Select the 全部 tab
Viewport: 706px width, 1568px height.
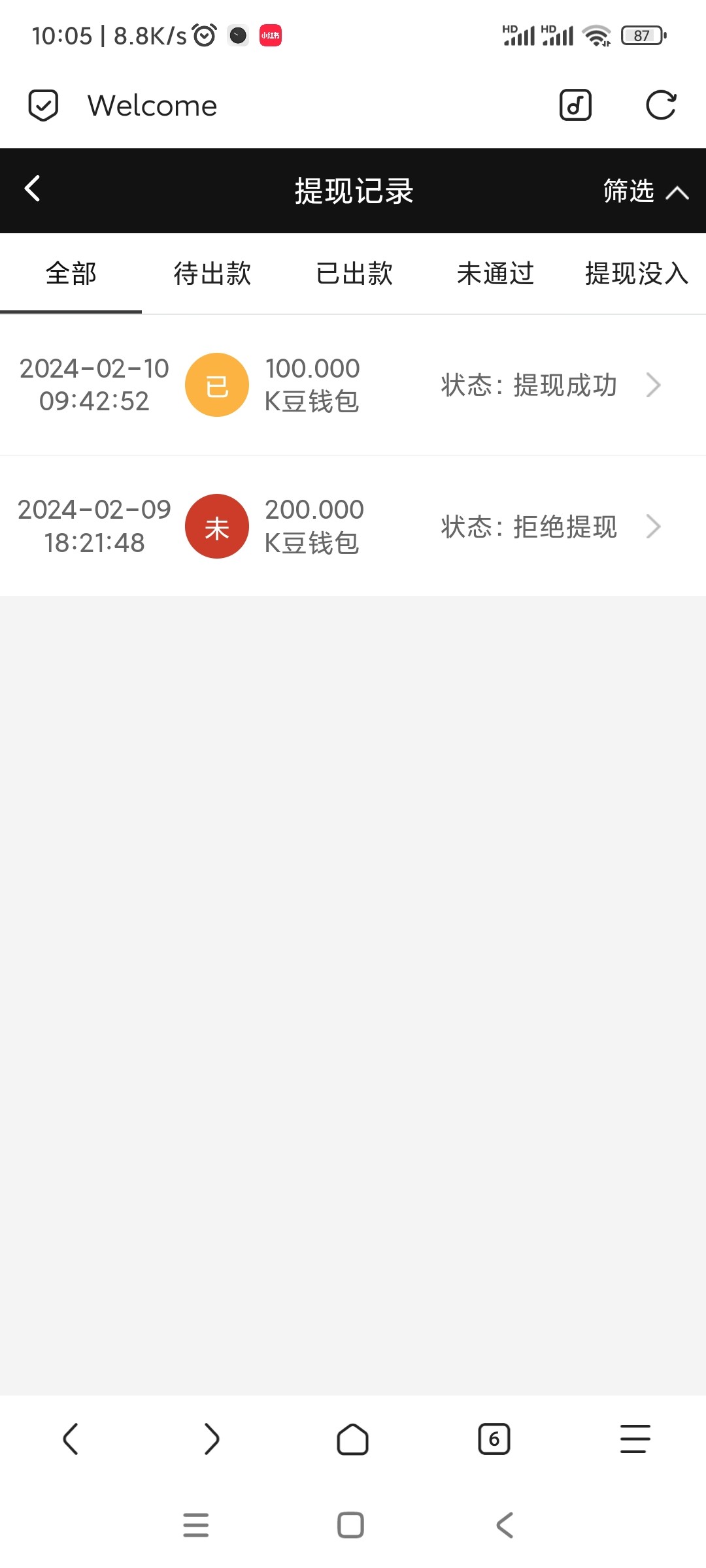(x=71, y=273)
